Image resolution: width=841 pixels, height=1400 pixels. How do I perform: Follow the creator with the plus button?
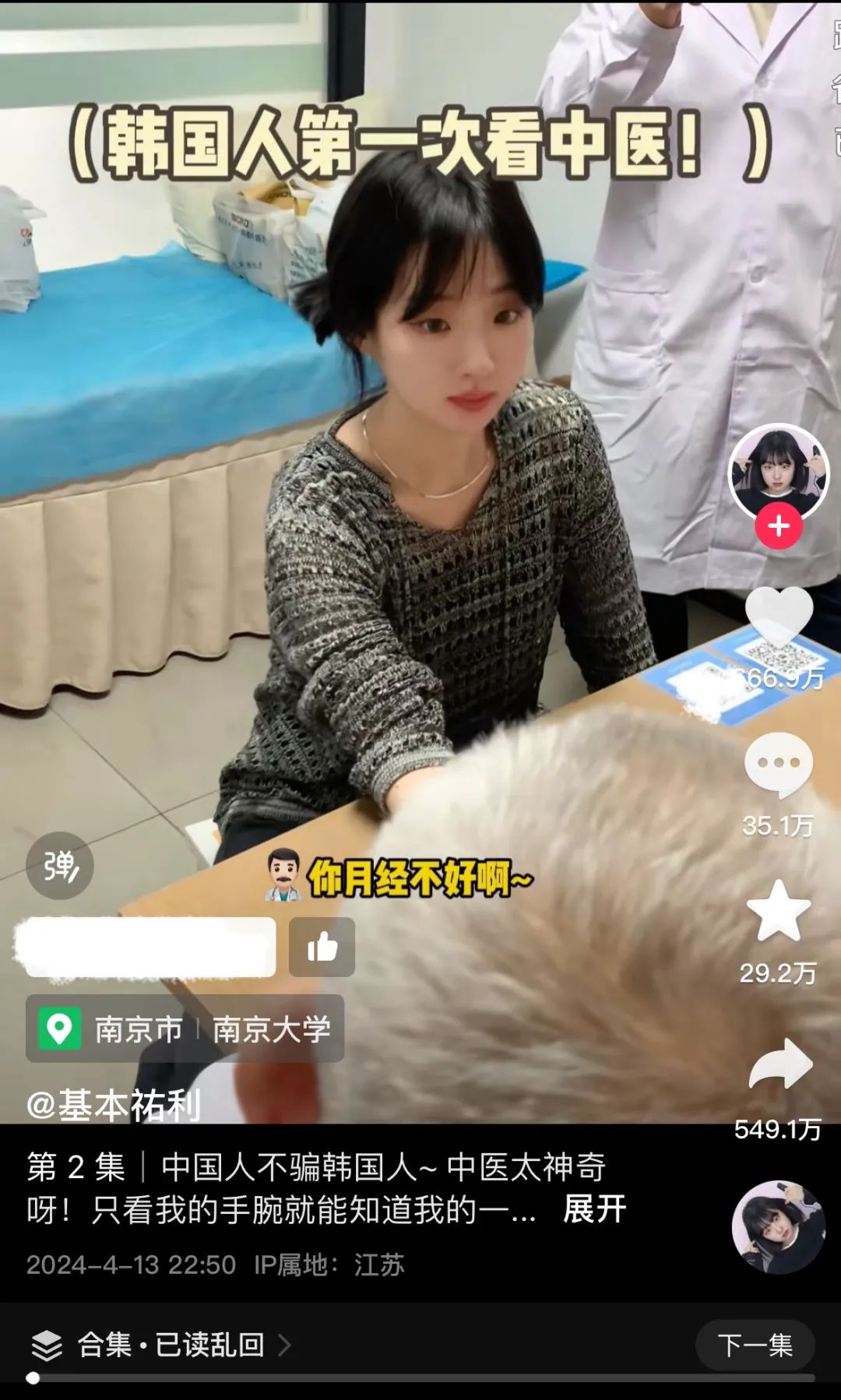[x=778, y=527]
